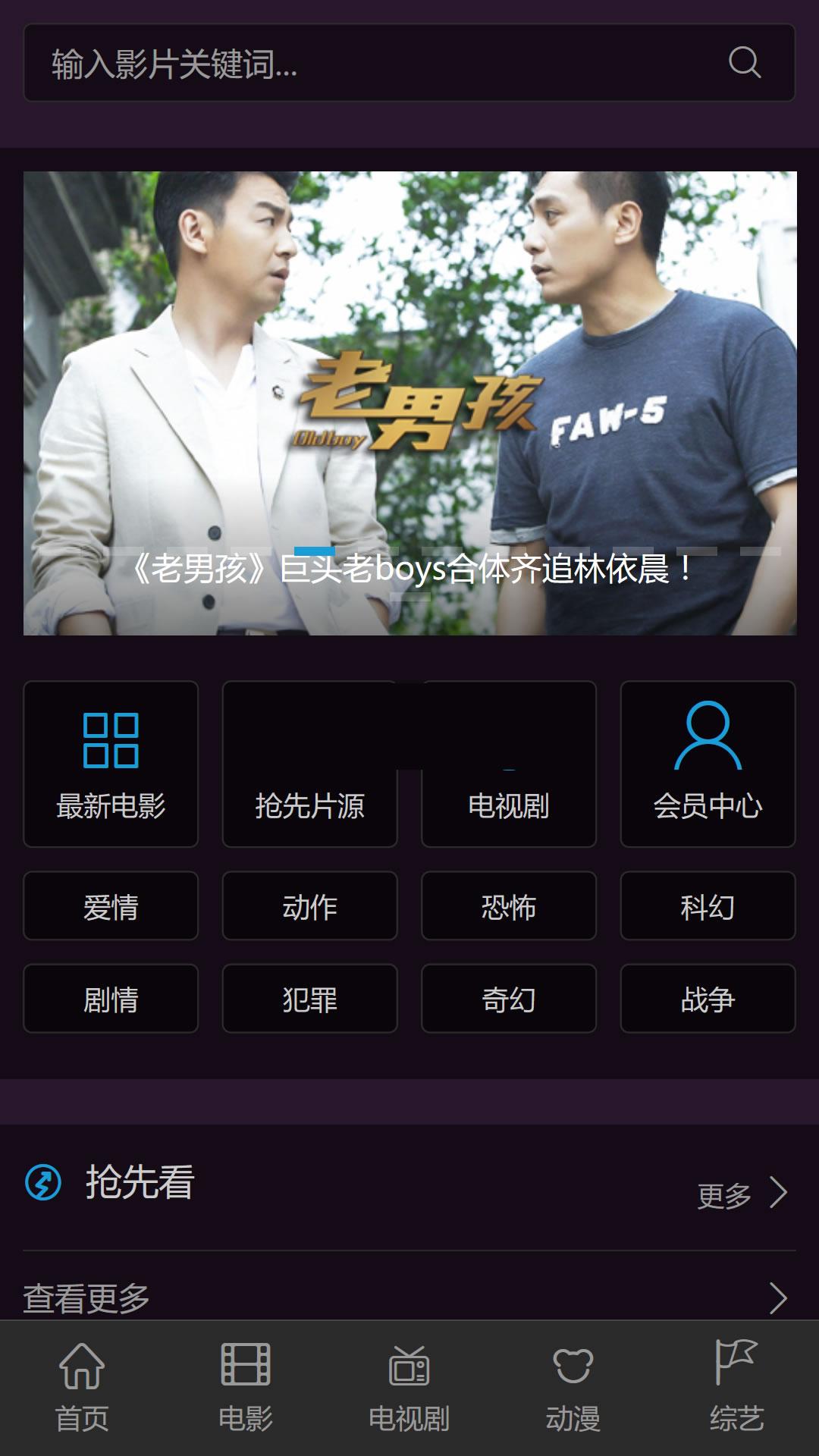This screenshot has height=1456, width=819.
Task: Open 抢先片源 section
Action: coord(309,764)
